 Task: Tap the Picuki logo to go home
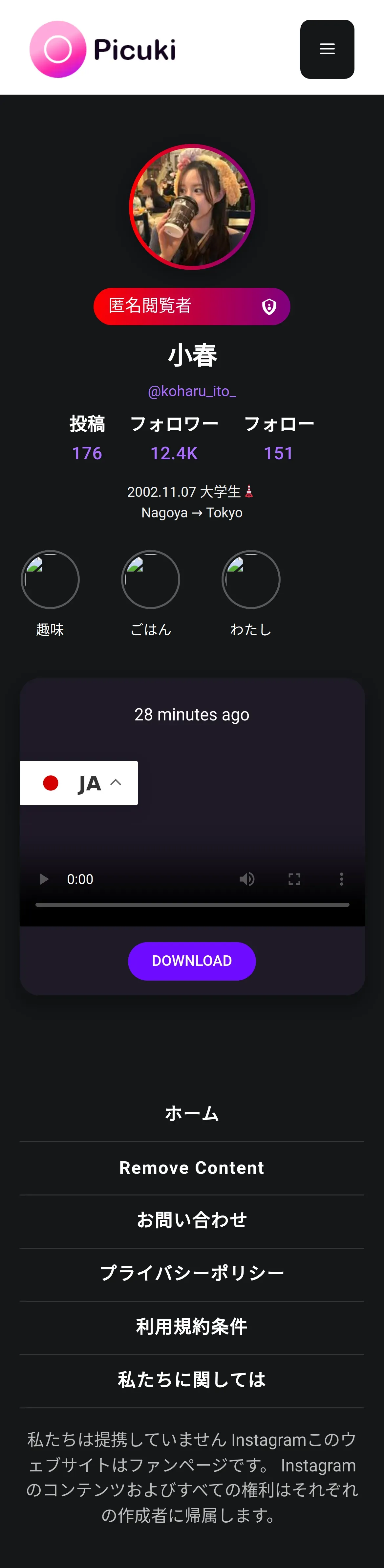(103, 49)
